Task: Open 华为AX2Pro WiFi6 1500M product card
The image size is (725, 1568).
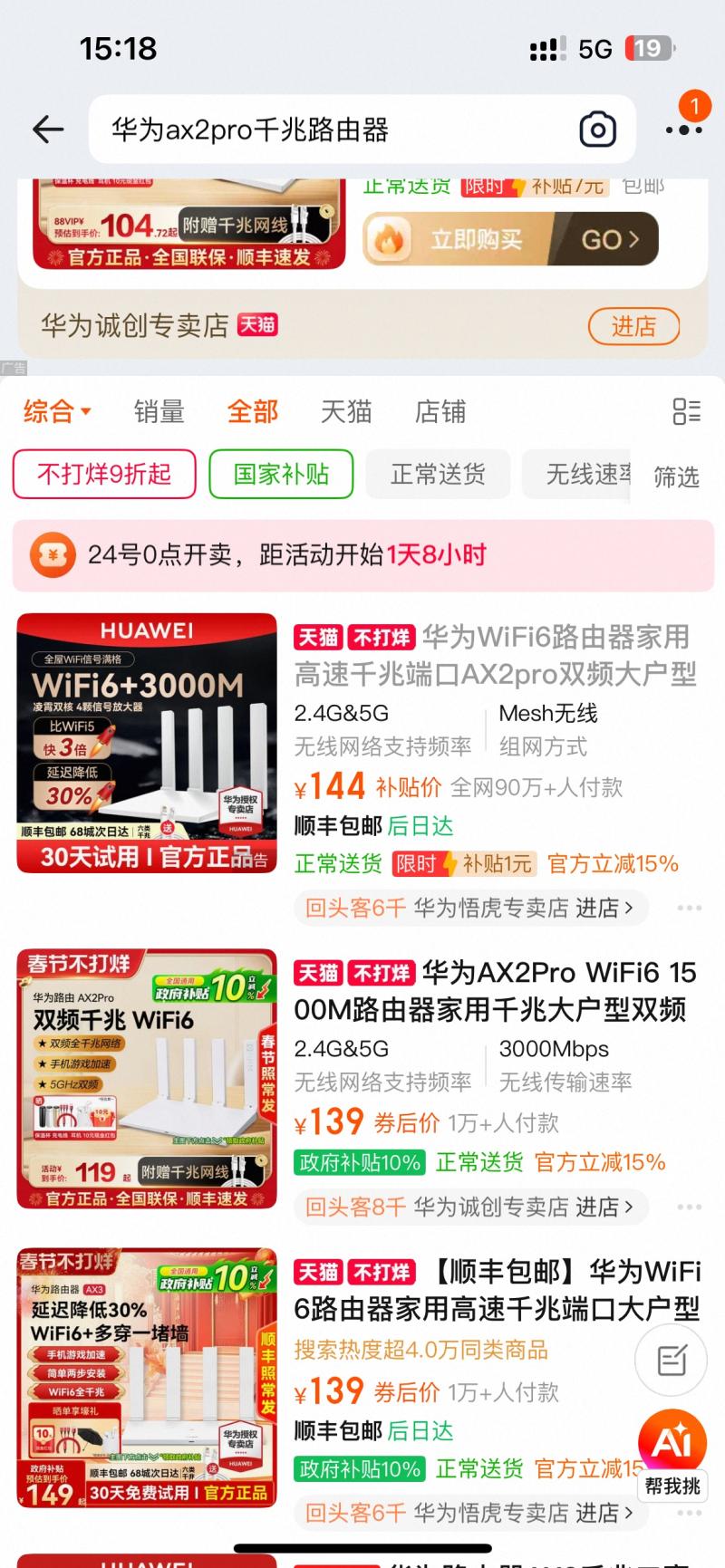Action: pos(494,991)
